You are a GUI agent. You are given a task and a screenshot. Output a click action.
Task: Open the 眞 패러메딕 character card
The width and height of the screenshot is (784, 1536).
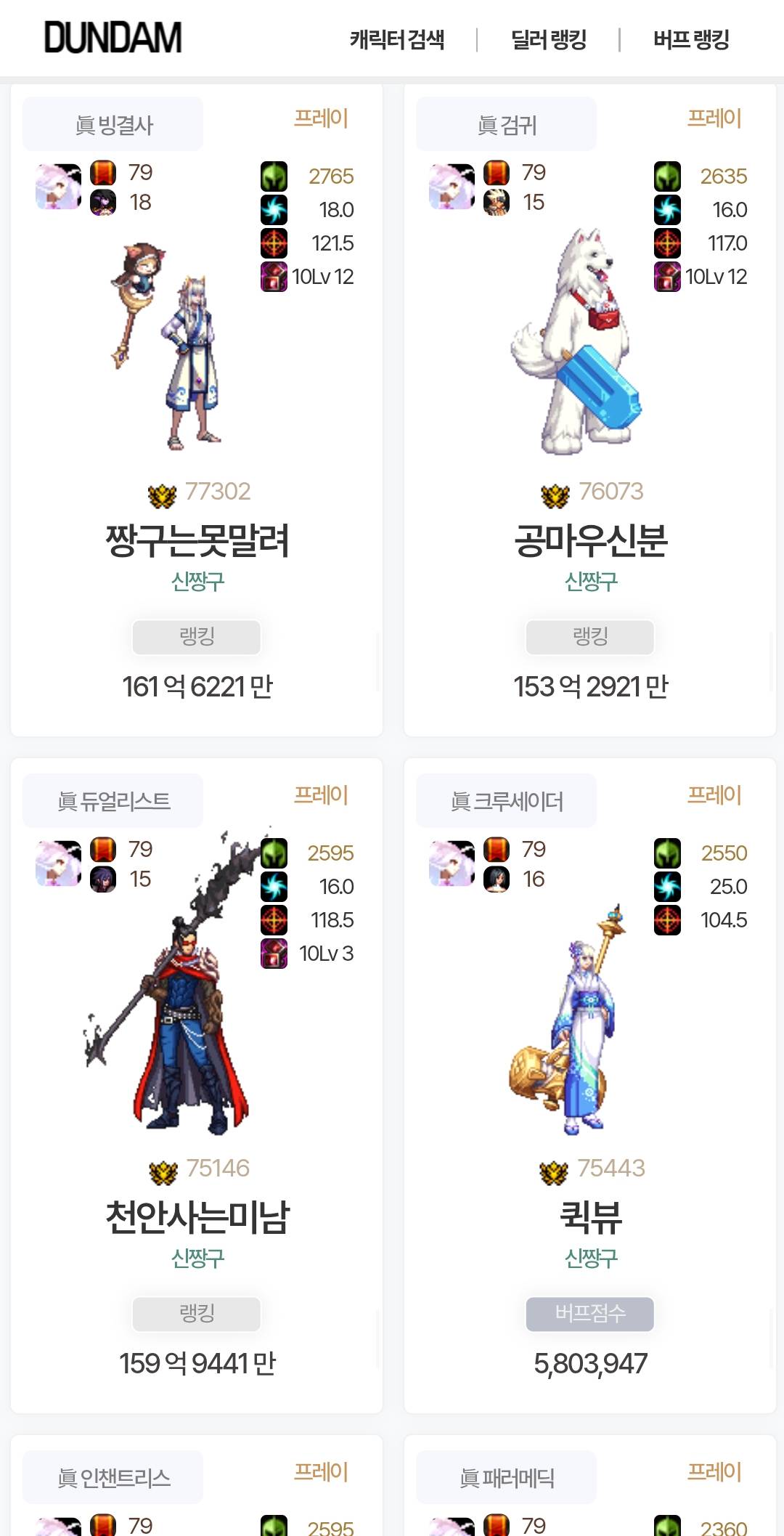[590, 1485]
